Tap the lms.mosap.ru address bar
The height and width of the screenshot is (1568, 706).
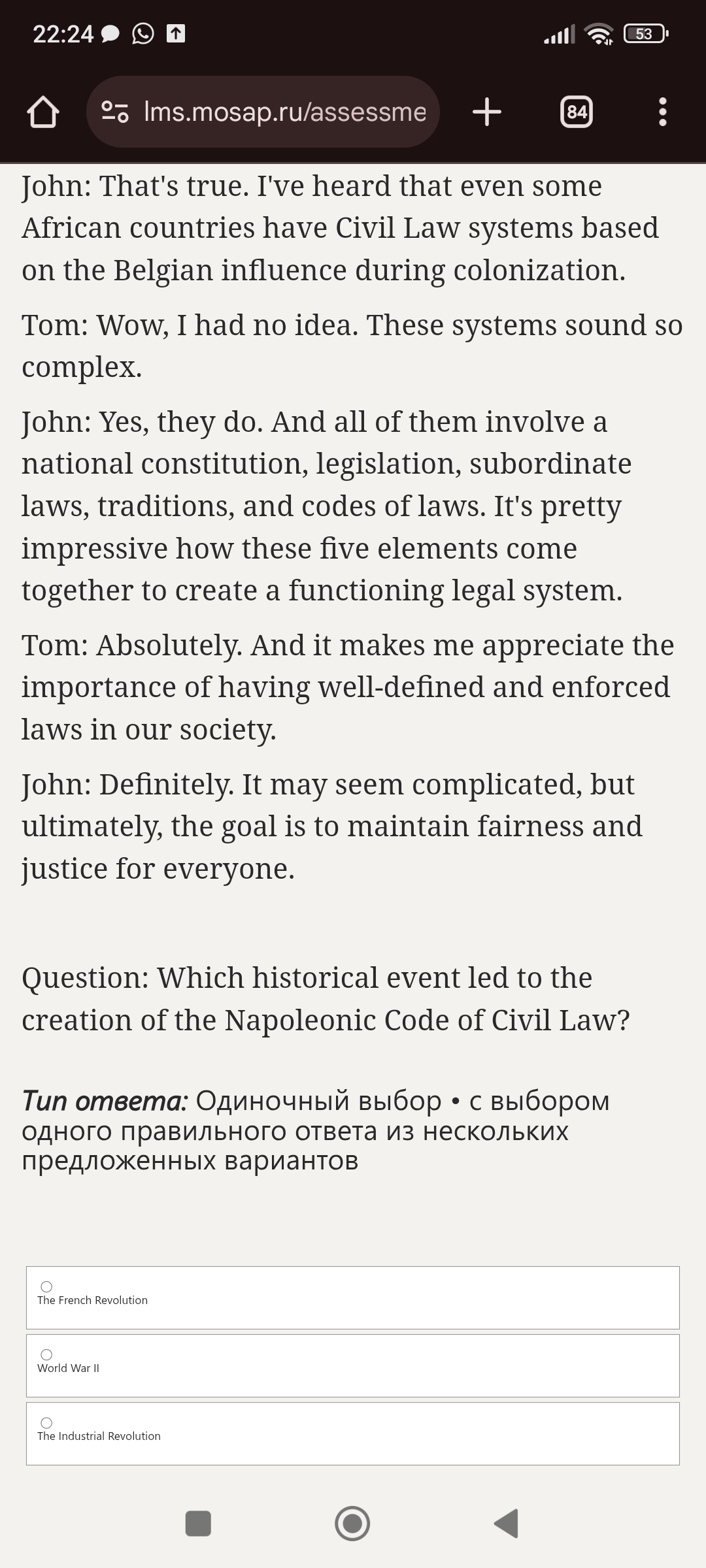click(263, 112)
